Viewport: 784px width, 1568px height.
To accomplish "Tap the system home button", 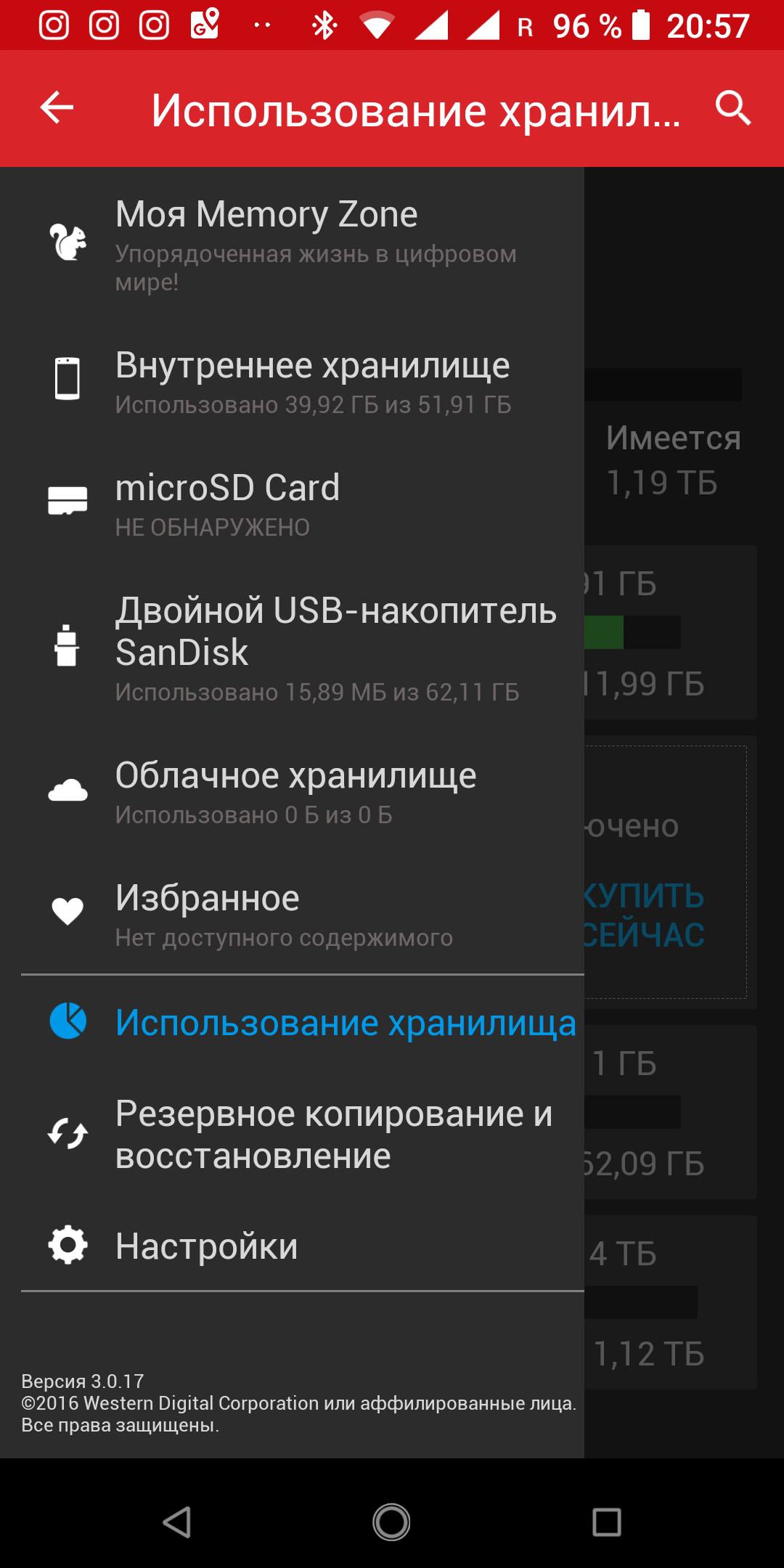I will tap(391, 1522).
